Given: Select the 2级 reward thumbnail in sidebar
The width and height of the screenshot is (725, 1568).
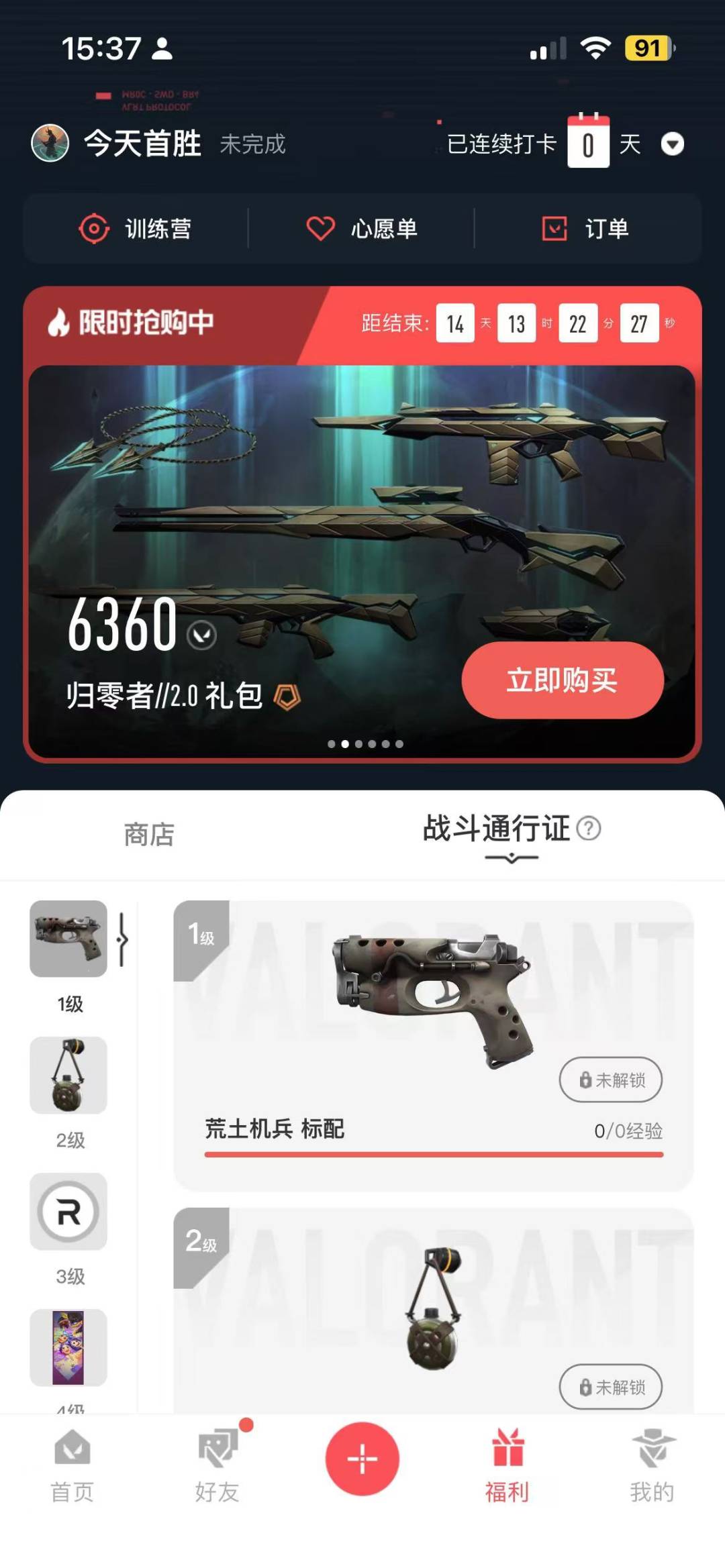Looking at the screenshot, I should coord(68,1075).
